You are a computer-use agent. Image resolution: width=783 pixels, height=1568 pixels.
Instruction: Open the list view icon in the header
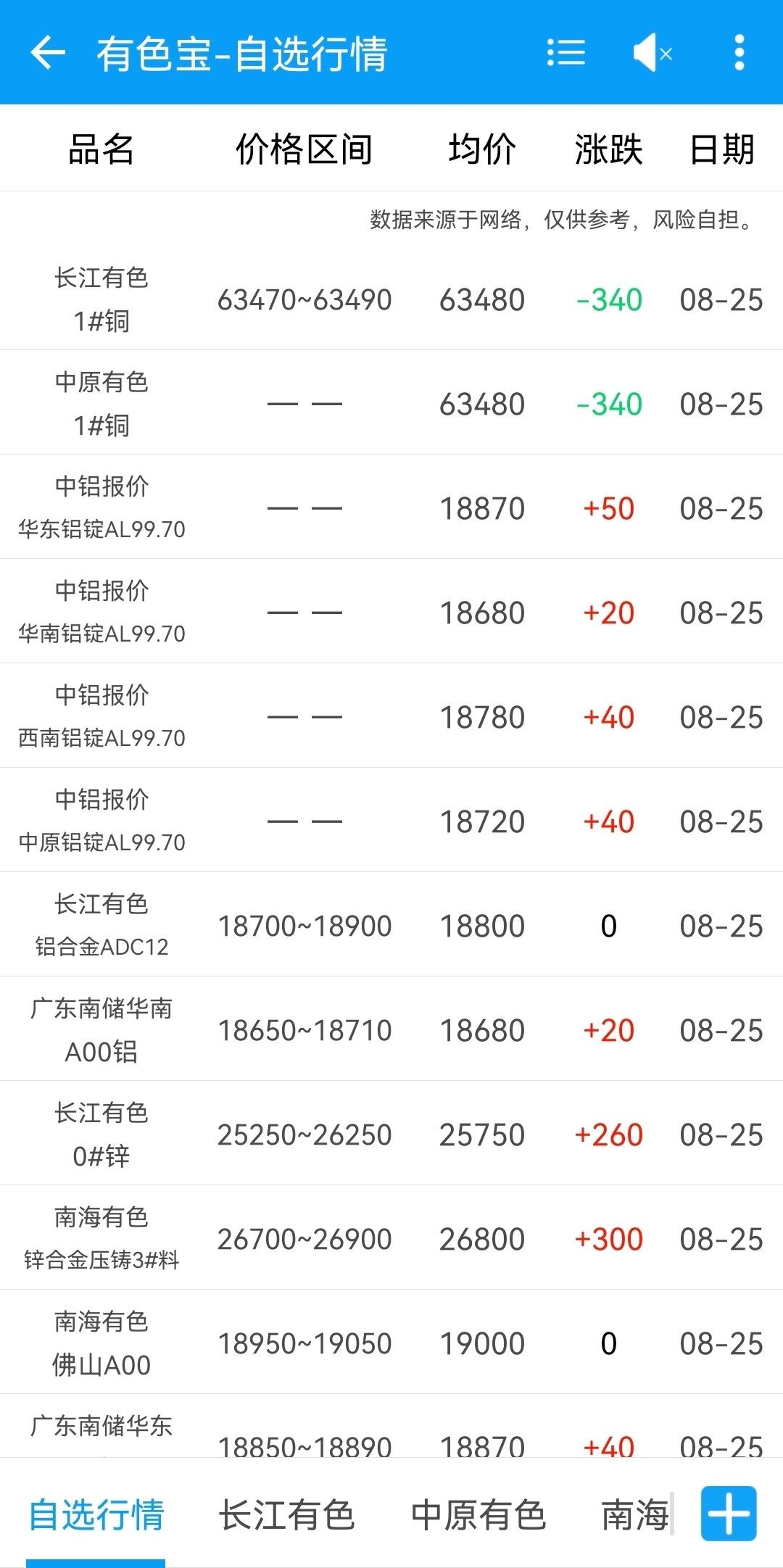(x=565, y=53)
